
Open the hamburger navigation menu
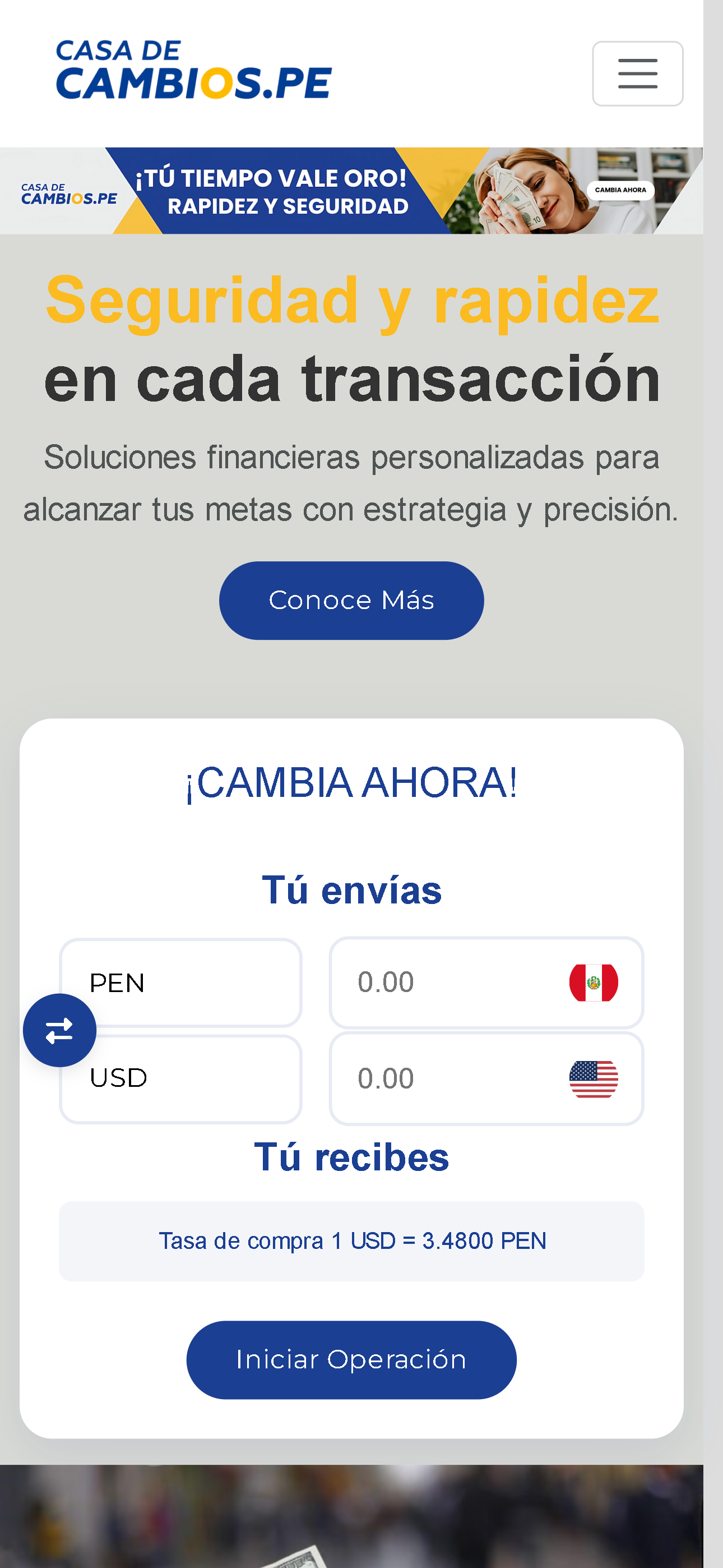(637, 73)
